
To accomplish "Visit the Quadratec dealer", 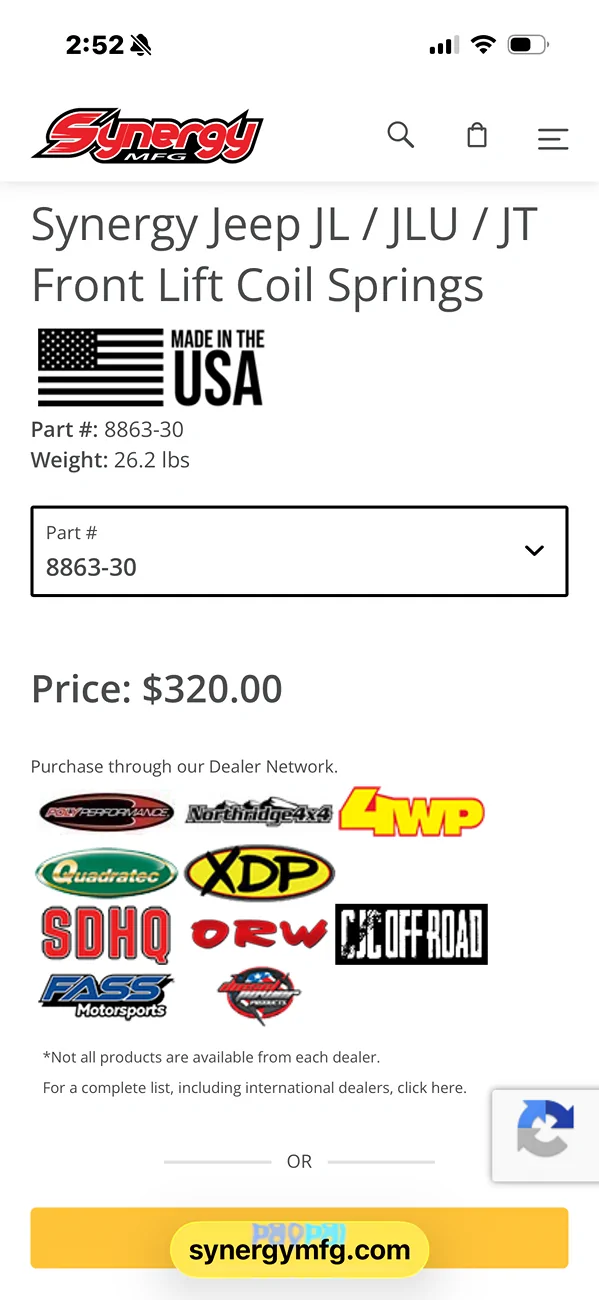I will point(106,873).
